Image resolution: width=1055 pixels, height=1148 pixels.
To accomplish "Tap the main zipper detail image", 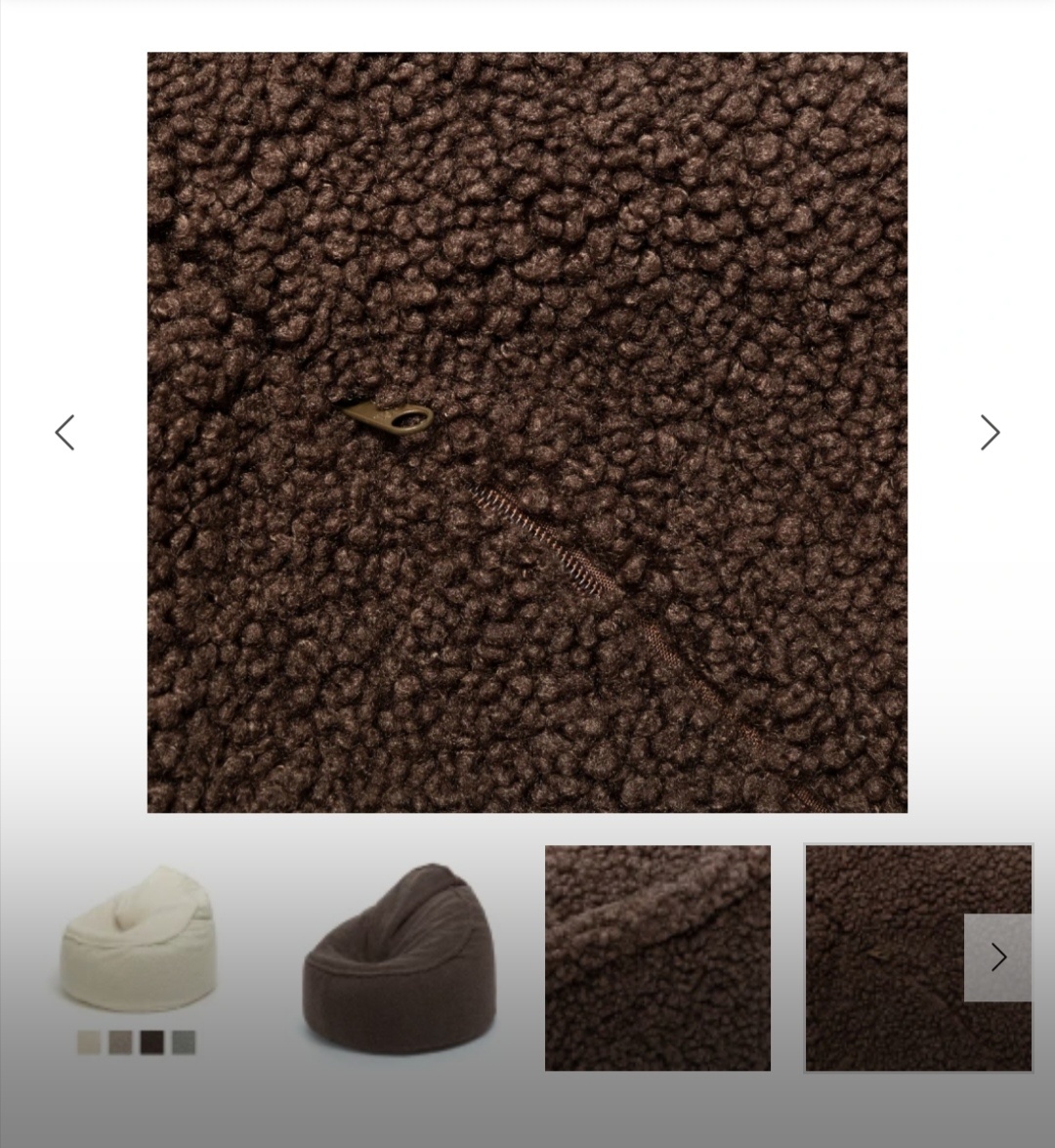I will pyautogui.click(x=527, y=433).
